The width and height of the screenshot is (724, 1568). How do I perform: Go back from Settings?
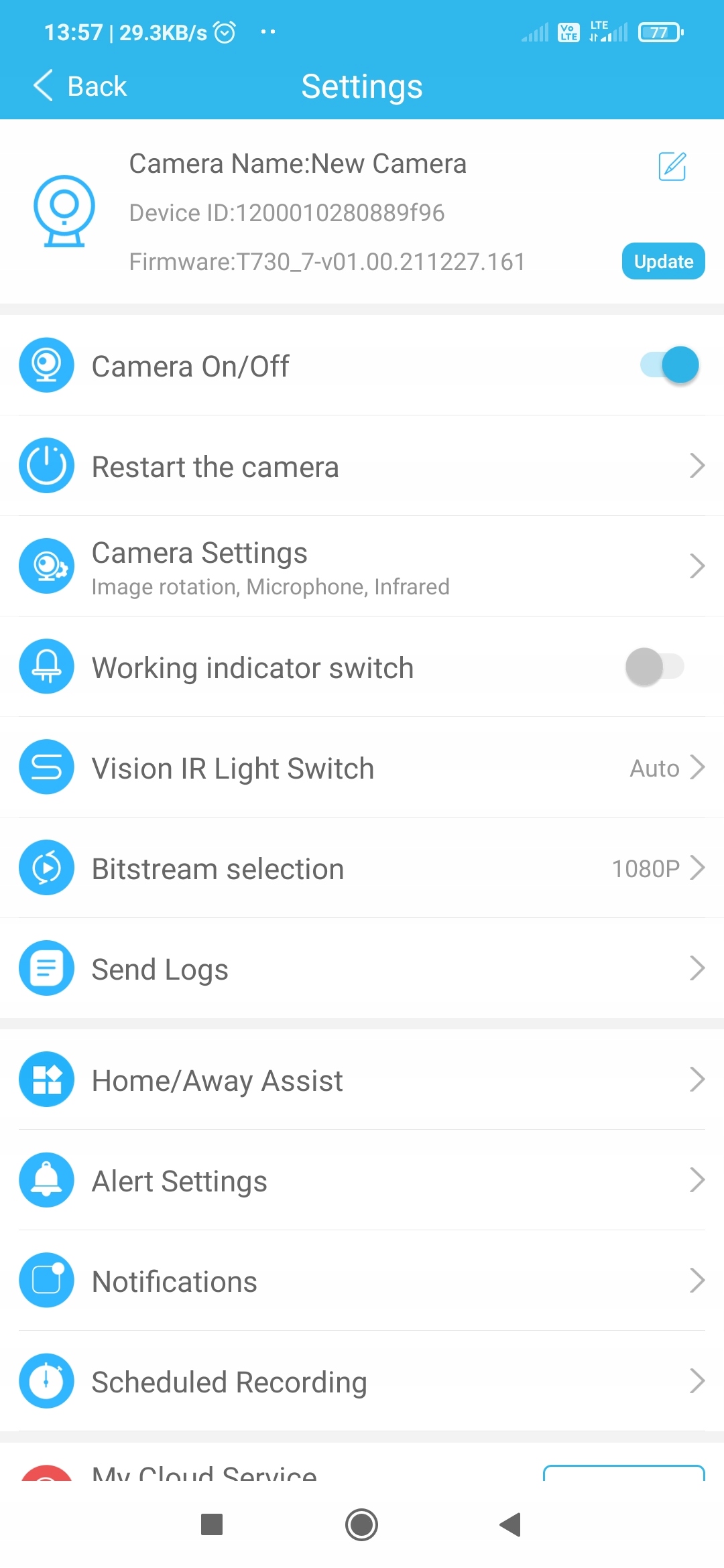[x=80, y=86]
